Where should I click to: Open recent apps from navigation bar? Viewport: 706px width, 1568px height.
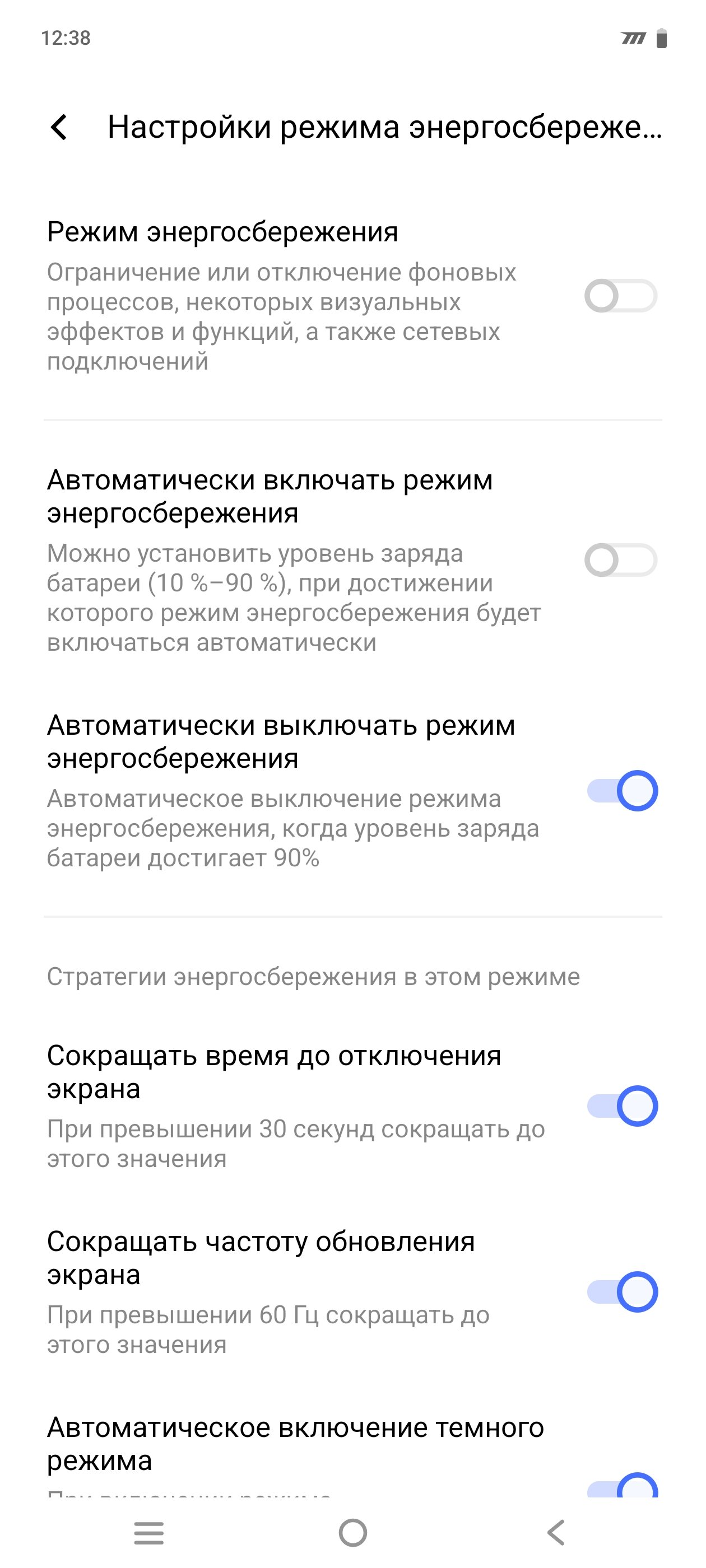(149, 1533)
